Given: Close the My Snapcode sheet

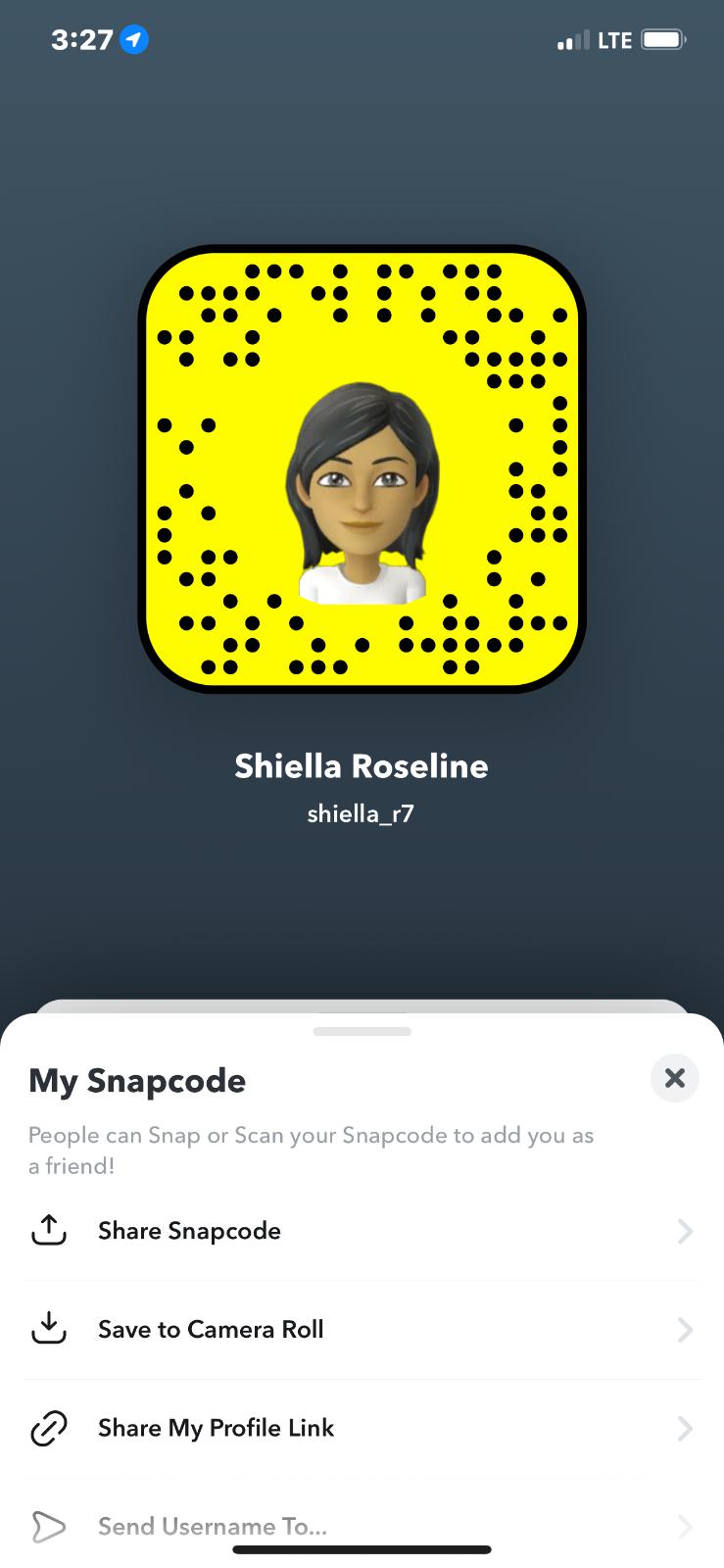Looking at the screenshot, I should click(x=674, y=1078).
